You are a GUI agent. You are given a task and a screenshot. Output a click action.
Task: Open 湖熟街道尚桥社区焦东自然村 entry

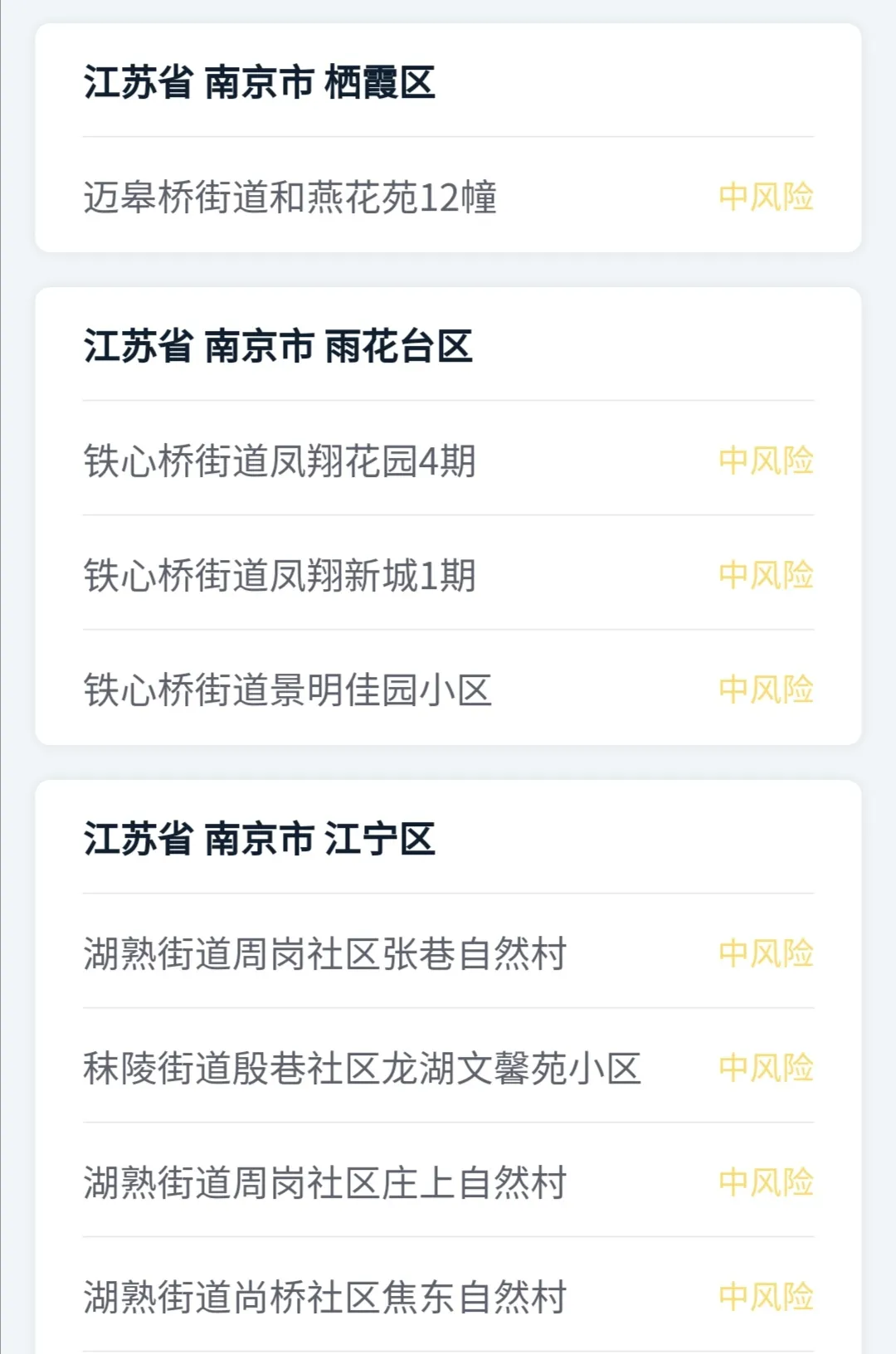click(x=324, y=1296)
